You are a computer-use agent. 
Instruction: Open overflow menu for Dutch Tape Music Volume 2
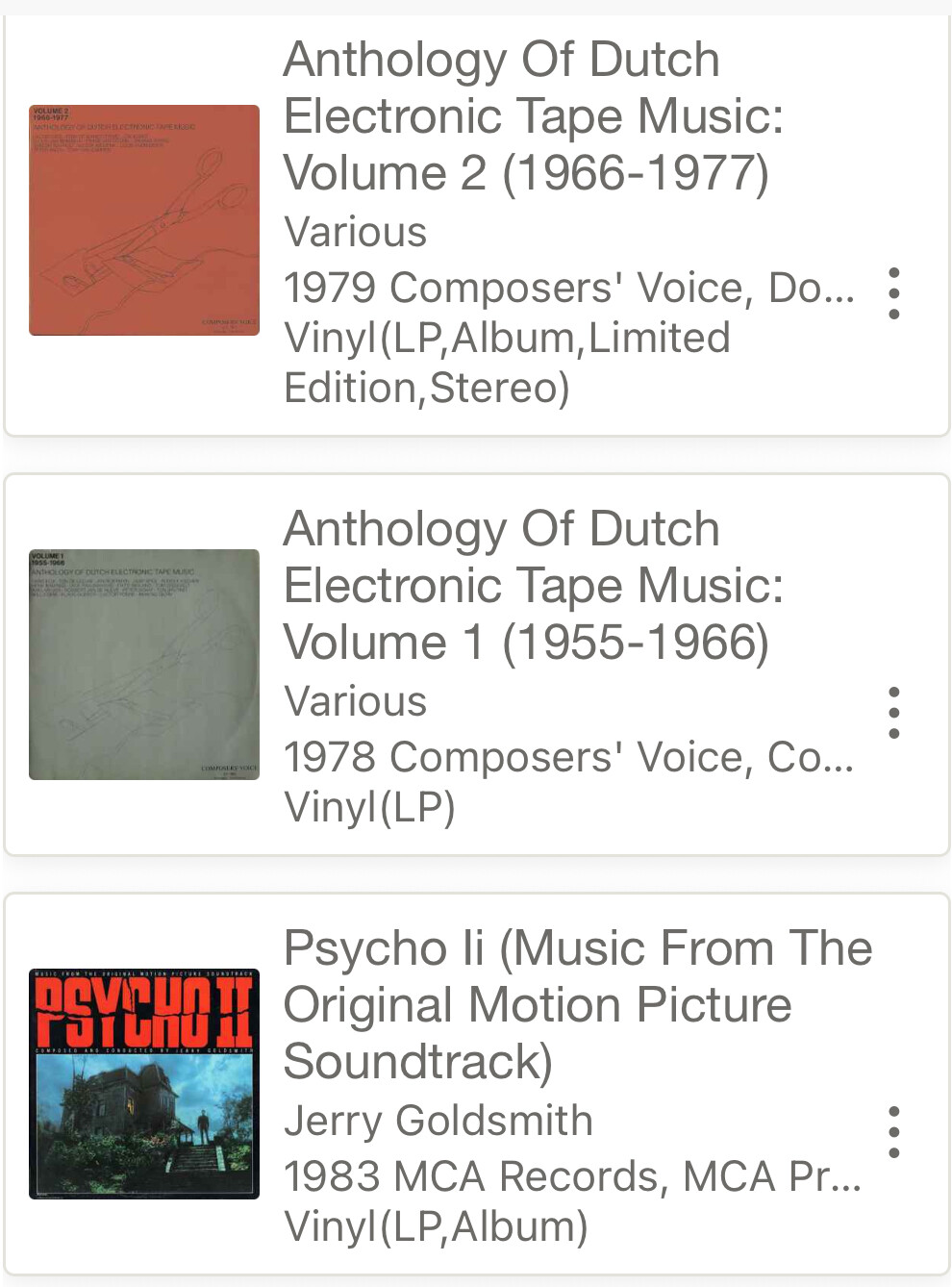point(894,293)
